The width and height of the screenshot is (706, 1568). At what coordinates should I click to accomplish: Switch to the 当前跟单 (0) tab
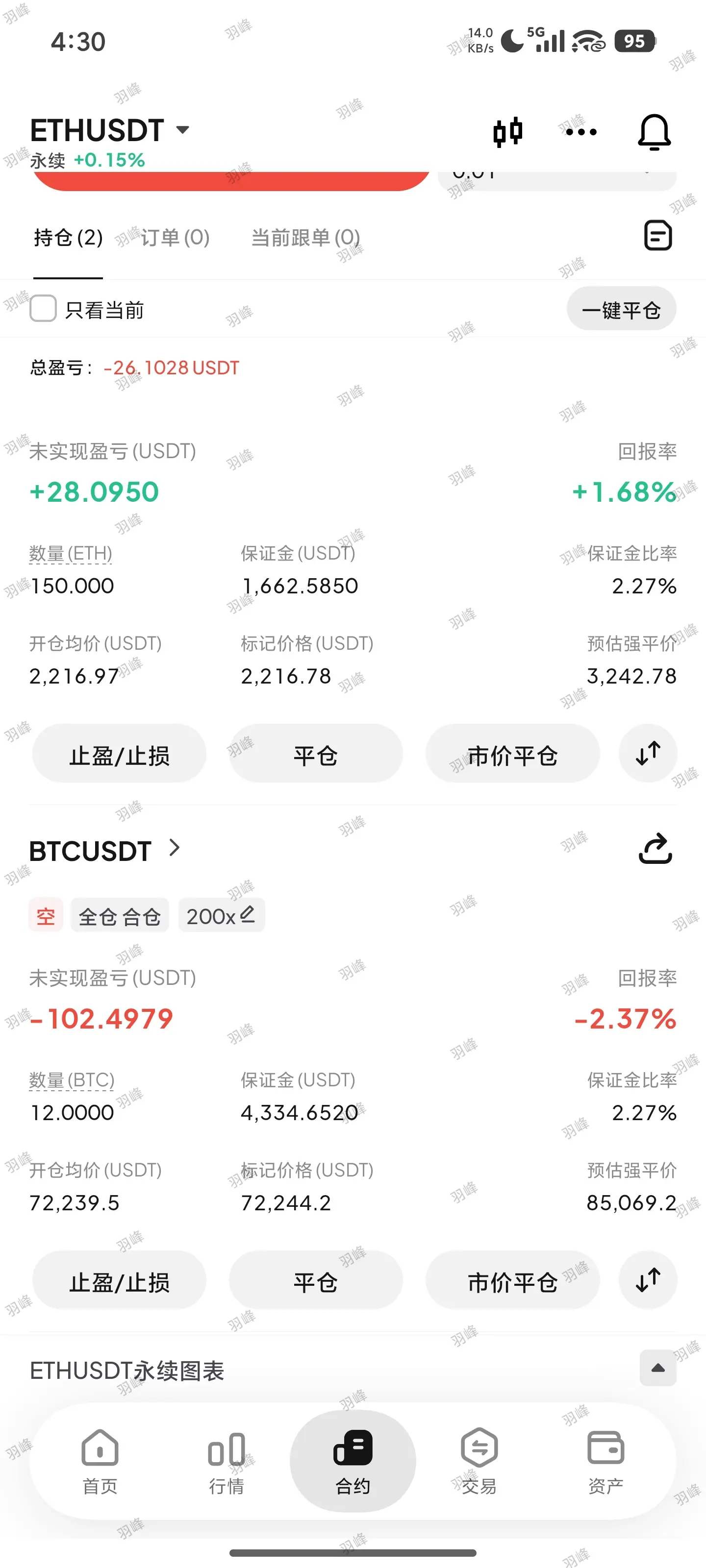click(x=305, y=237)
